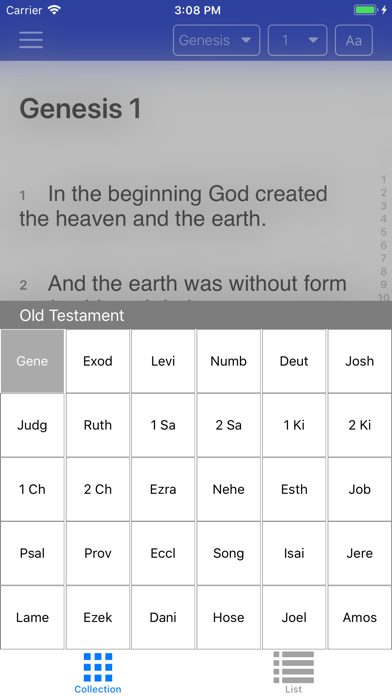Select the Levi book tile
The image size is (392, 696).
pos(163,361)
